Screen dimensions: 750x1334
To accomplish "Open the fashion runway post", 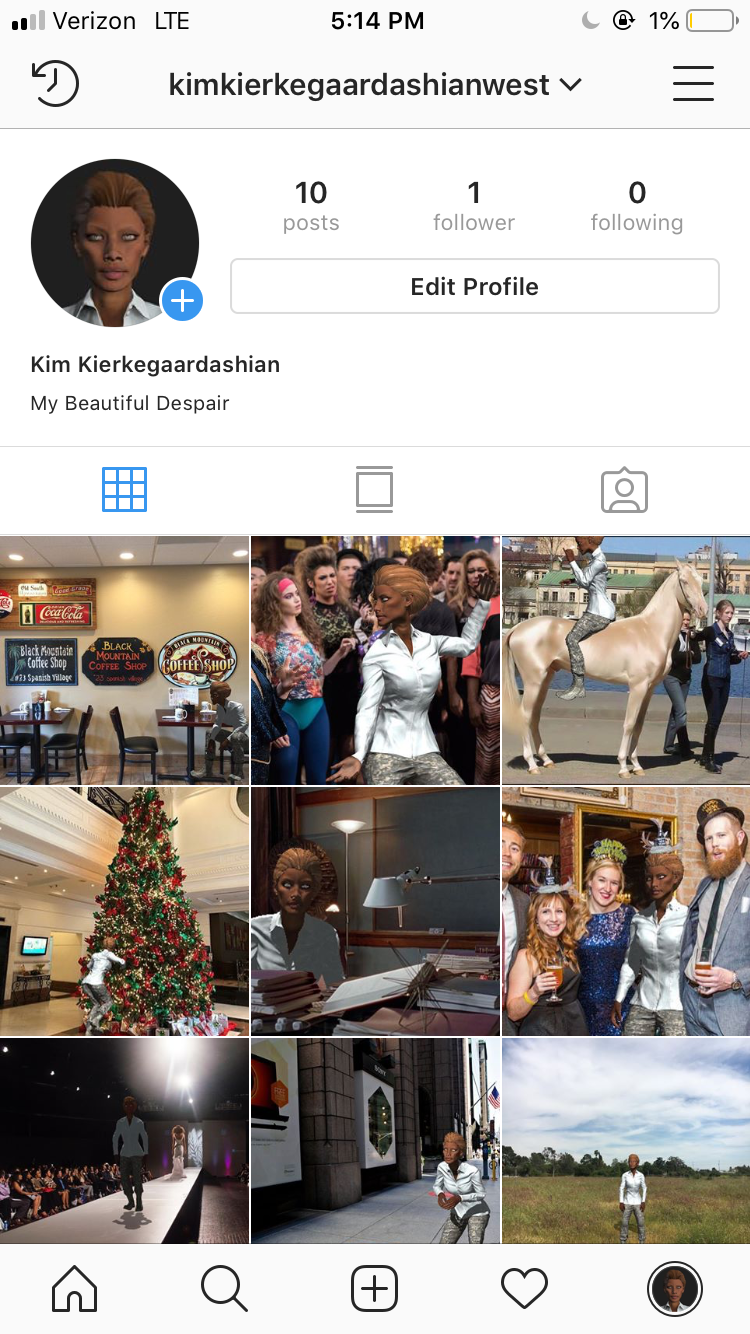I will [124, 1140].
